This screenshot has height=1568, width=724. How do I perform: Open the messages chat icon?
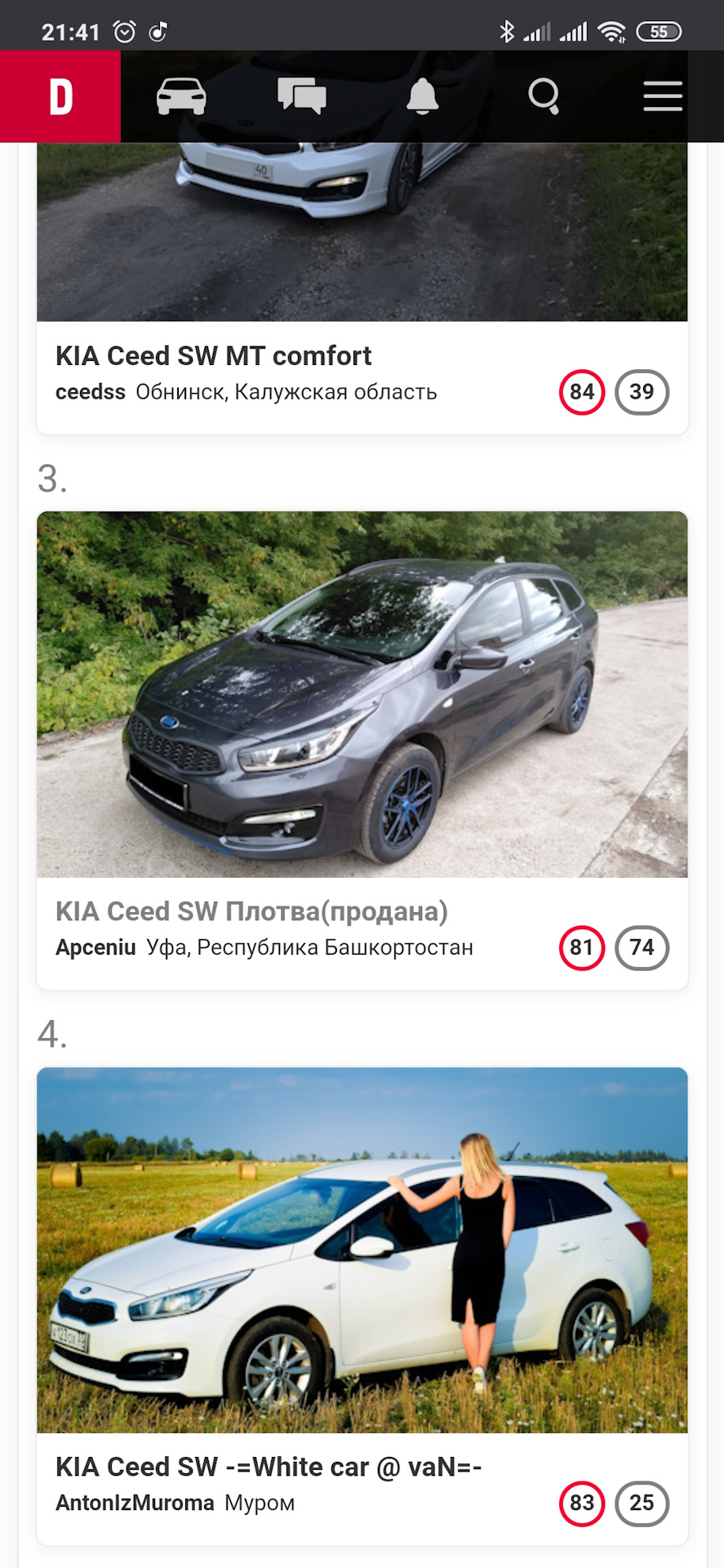pyautogui.click(x=301, y=96)
